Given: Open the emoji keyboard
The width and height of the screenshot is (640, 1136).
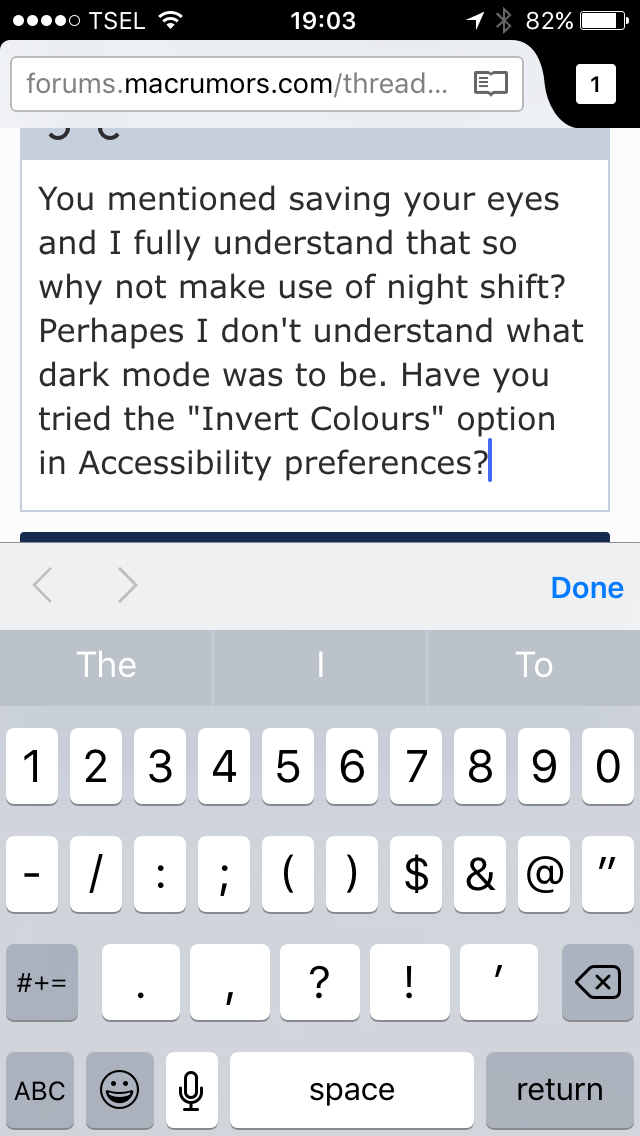Looking at the screenshot, I should (x=120, y=1089).
